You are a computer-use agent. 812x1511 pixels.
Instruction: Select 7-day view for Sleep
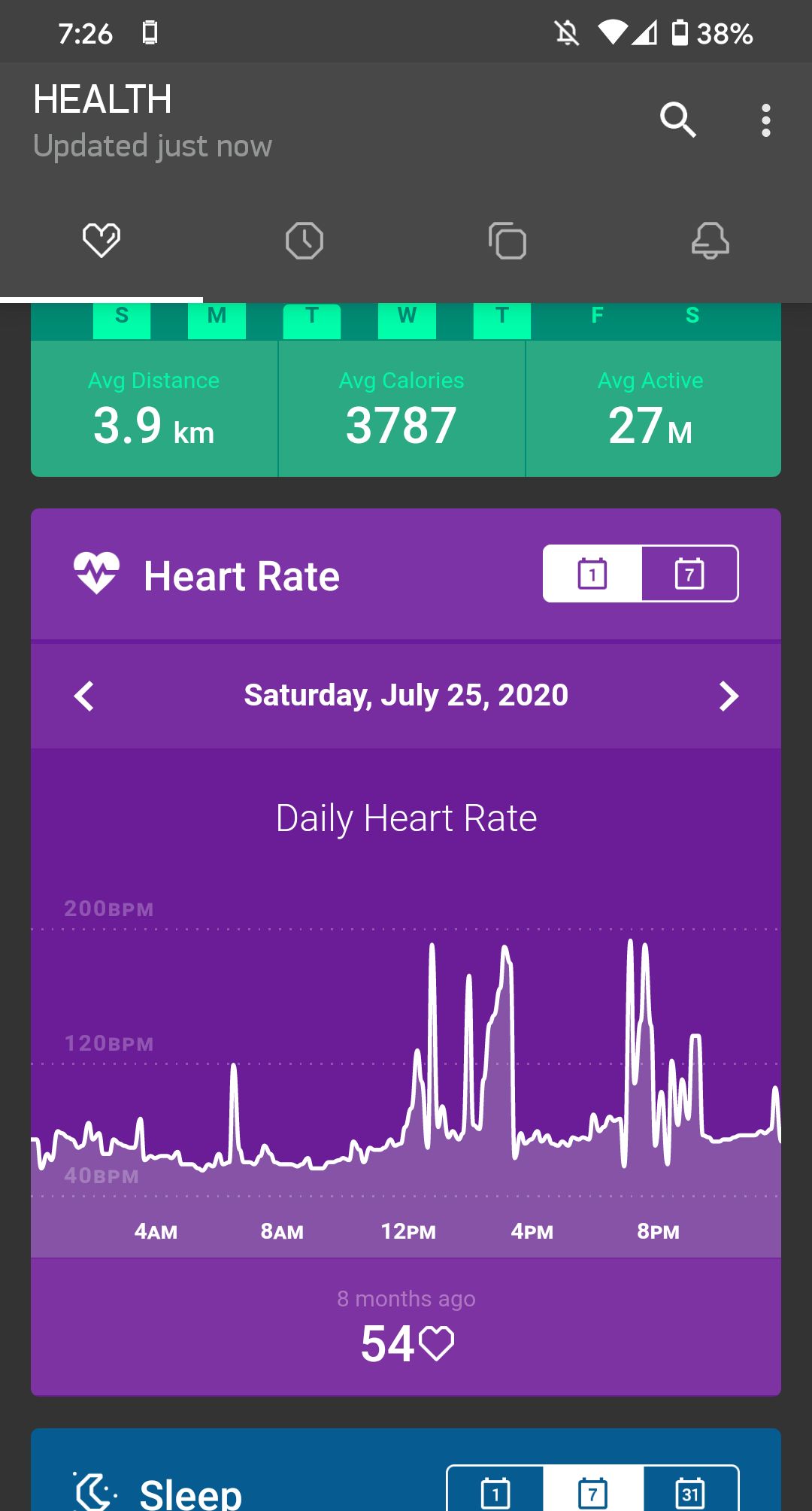pos(593,1491)
